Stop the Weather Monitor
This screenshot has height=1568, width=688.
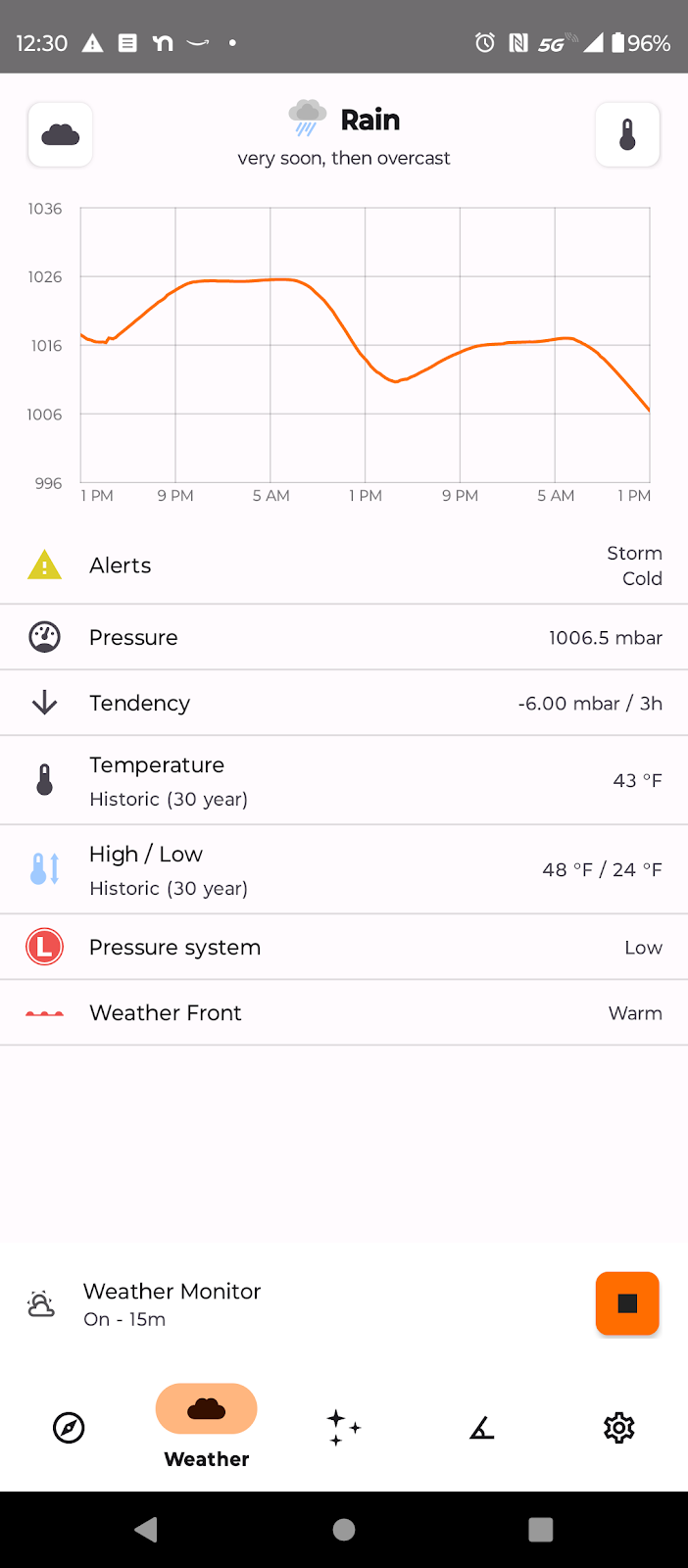pyautogui.click(x=627, y=1303)
